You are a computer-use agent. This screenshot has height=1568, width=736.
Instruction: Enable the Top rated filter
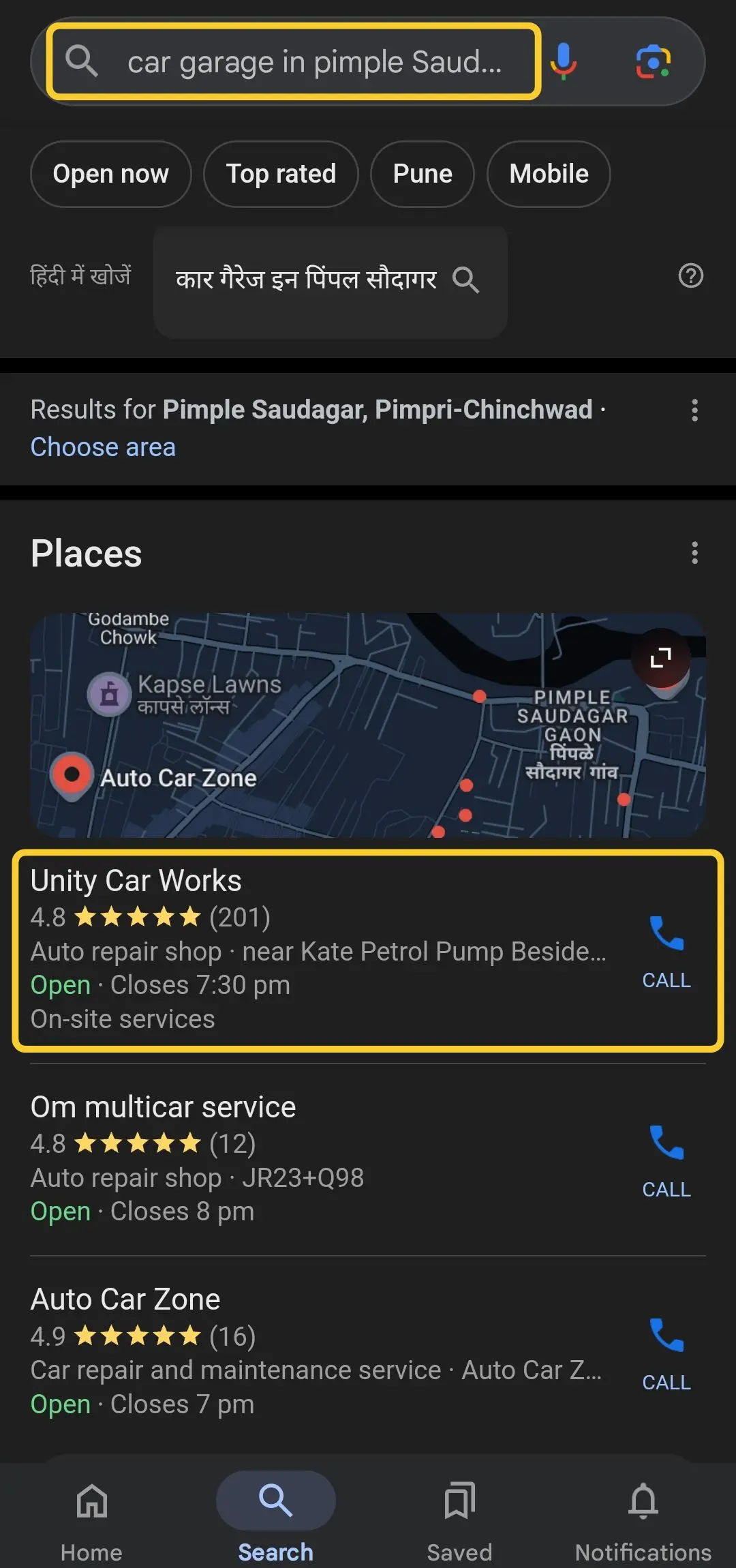tap(280, 174)
